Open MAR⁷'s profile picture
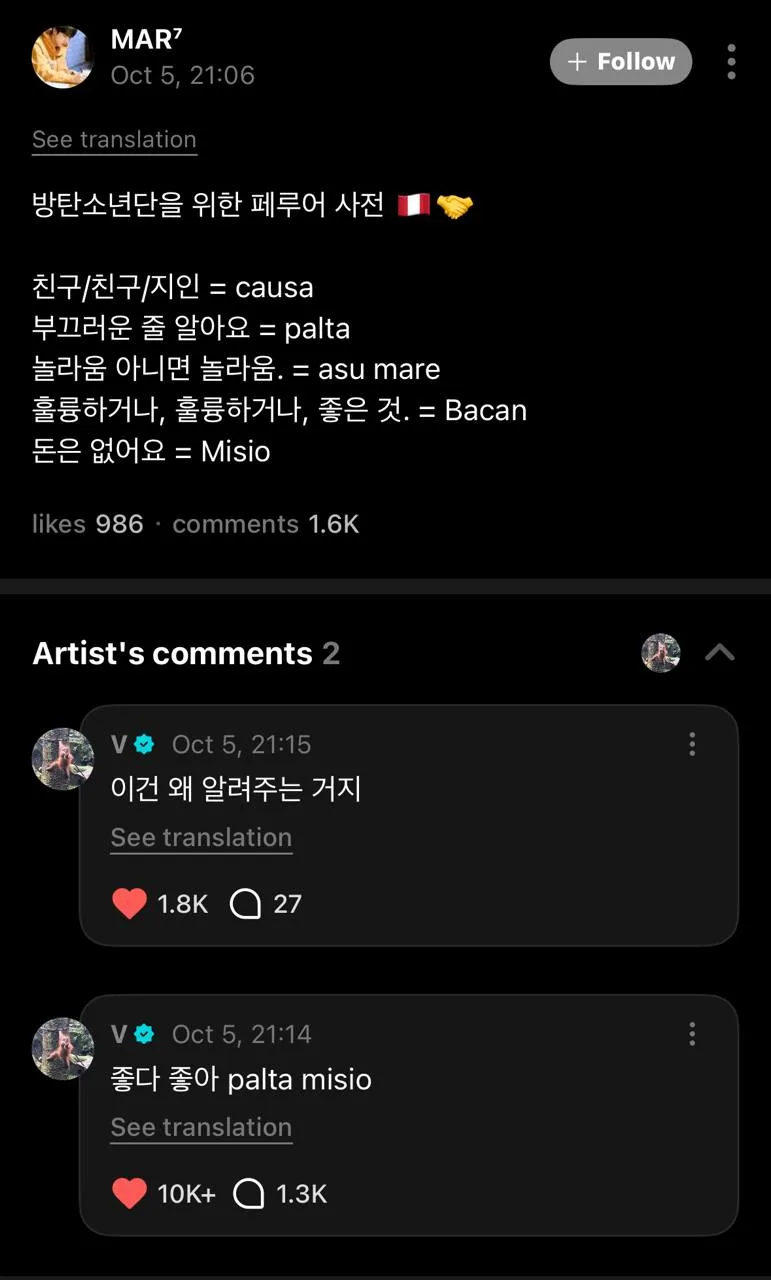This screenshot has width=771, height=1280. pyautogui.click(x=63, y=58)
